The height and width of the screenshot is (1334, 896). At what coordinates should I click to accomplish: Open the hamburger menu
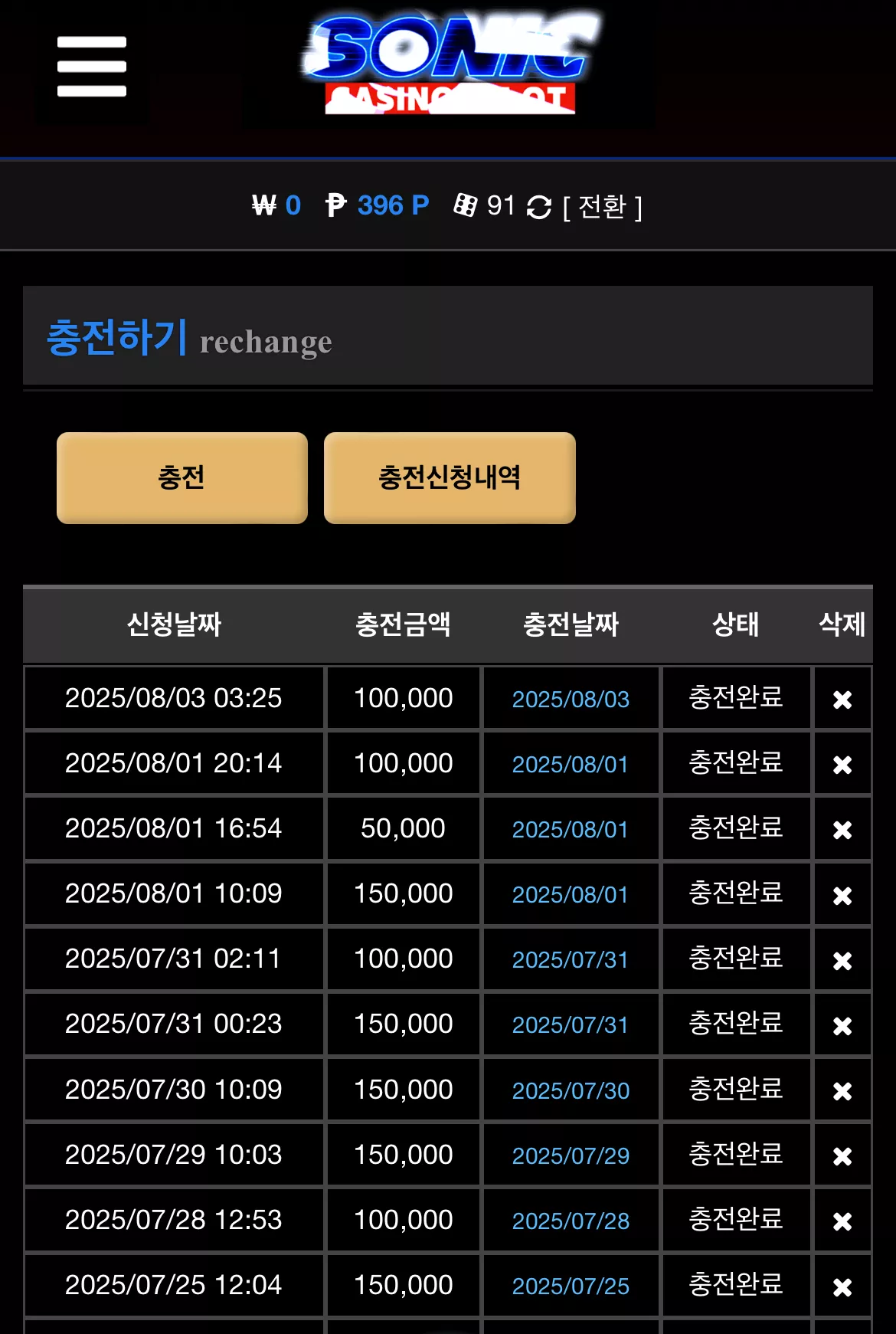pos(92,67)
